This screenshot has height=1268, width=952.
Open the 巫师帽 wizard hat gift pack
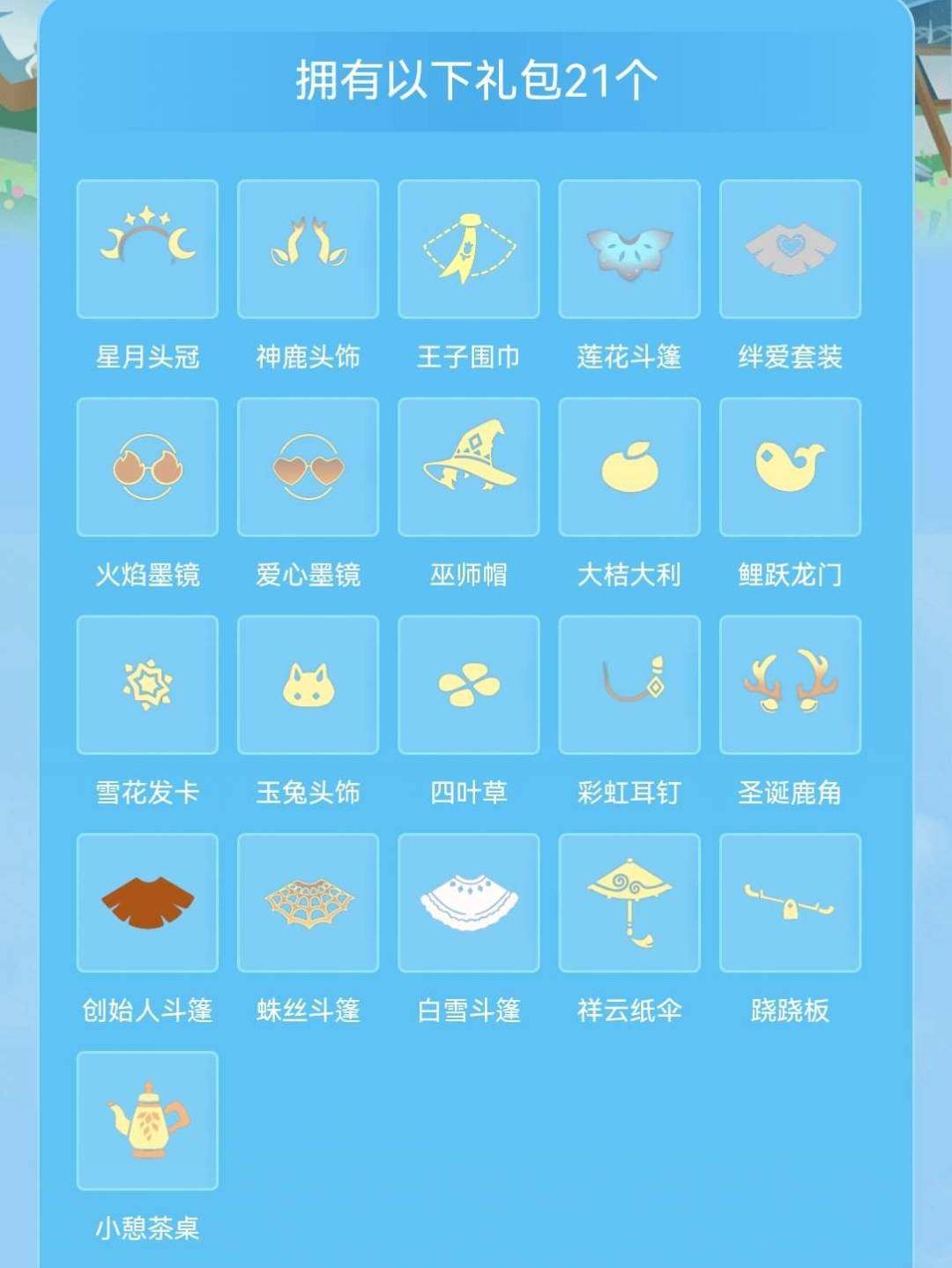point(469,466)
